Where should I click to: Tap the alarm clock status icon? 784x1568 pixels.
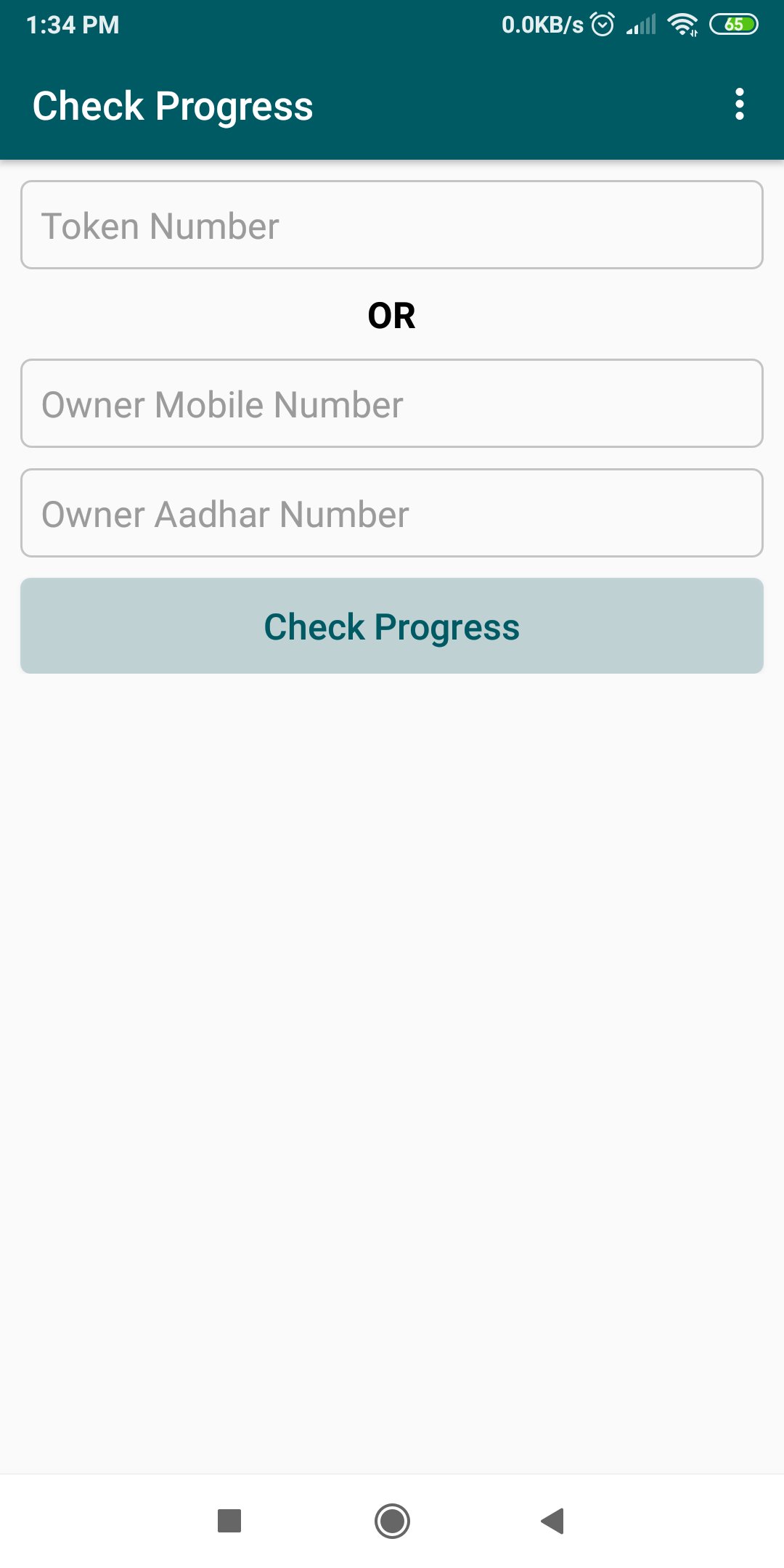click(x=601, y=24)
